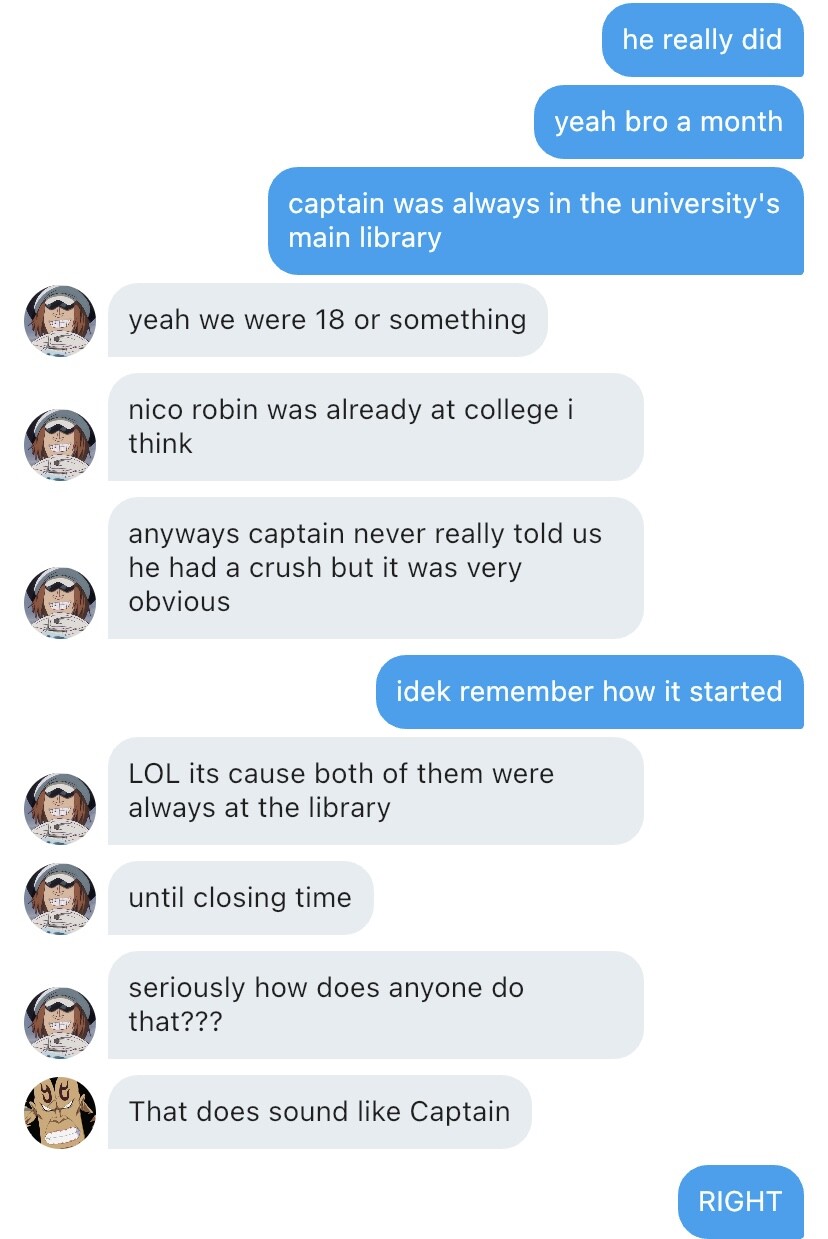Tap avatar beside 'nico robin was already' message
828x1239 pixels.
pyautogui.click(x=60, y=444)
